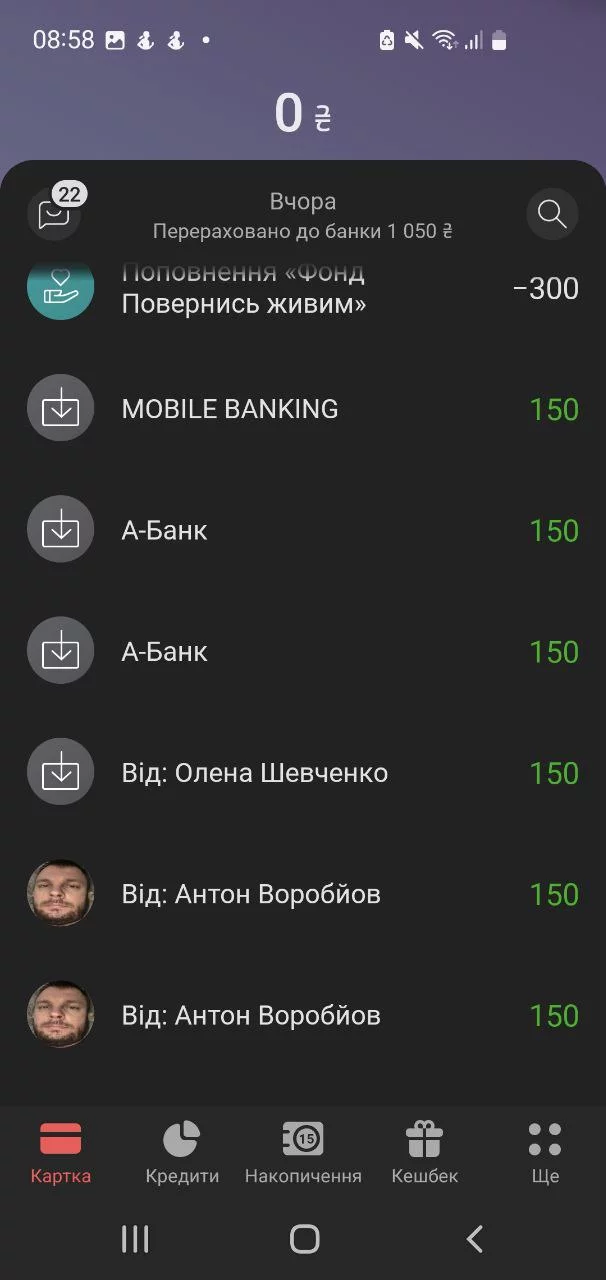Open the transfer from Олена Шевченко
Screen dimensions: 606x1280
(300, 773)
